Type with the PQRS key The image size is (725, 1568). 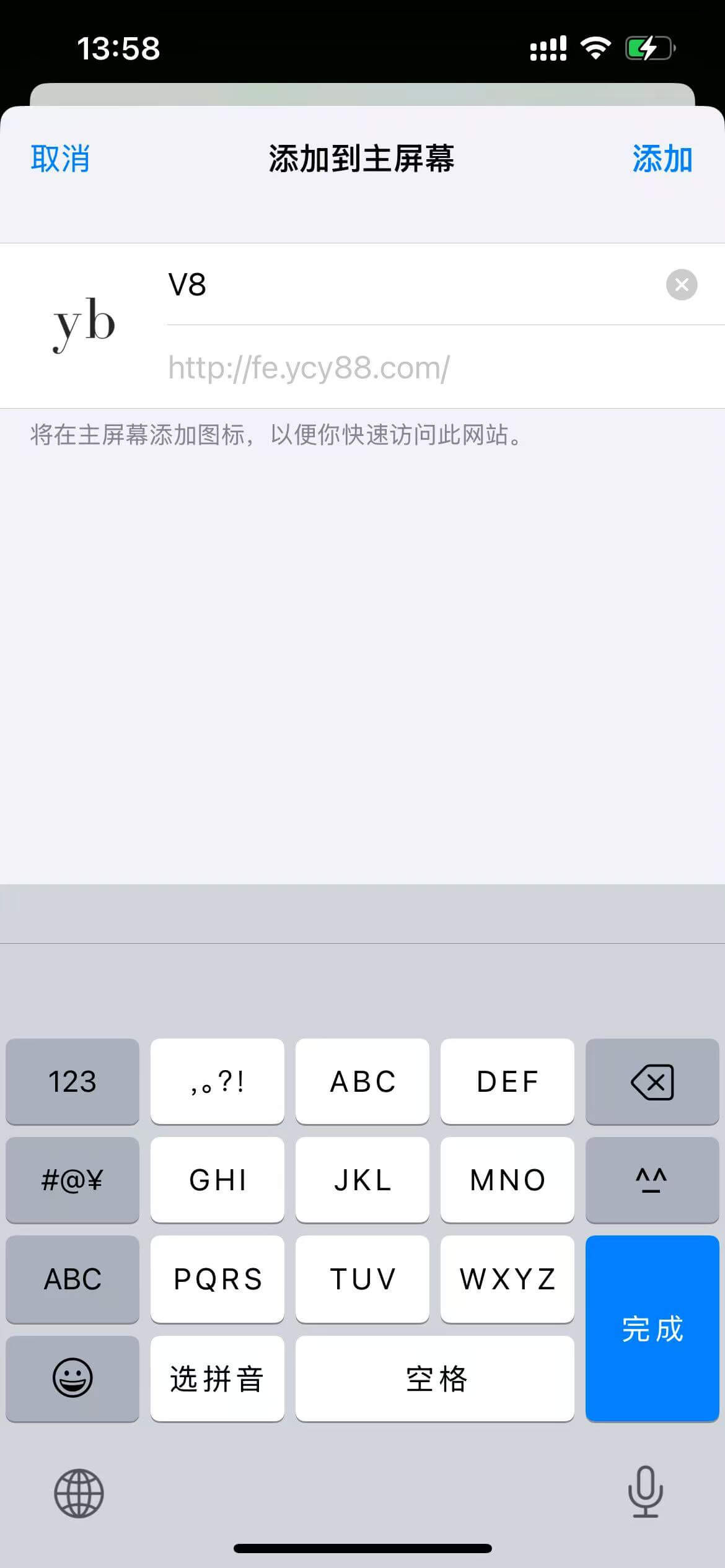217,1279
